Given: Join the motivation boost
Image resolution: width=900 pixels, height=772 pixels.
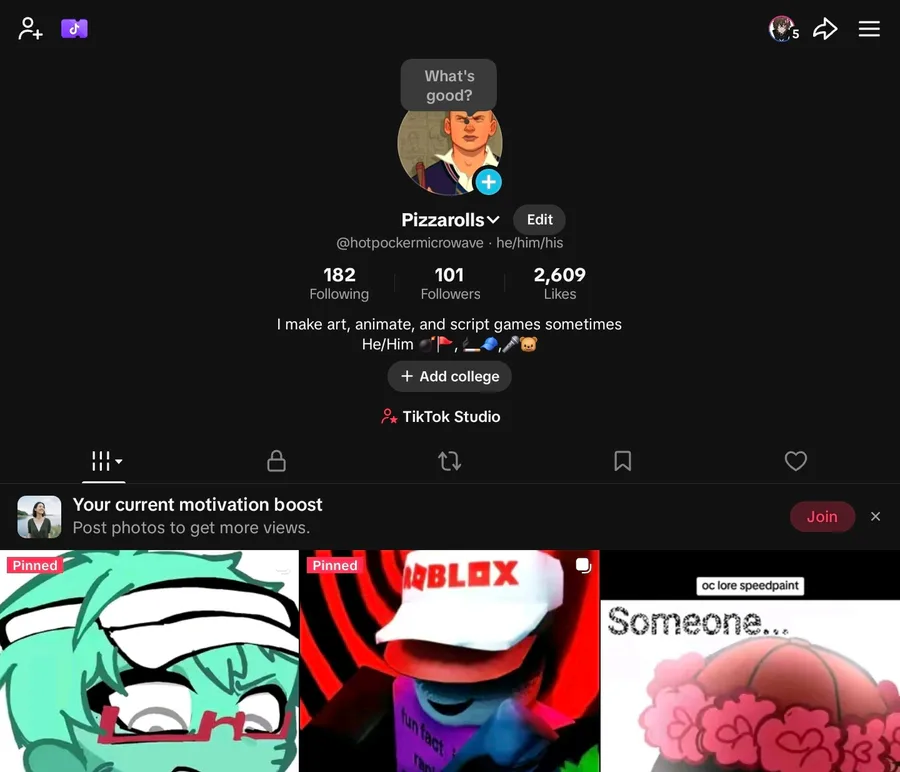Looking at the screenshot, I should point(823,517).
